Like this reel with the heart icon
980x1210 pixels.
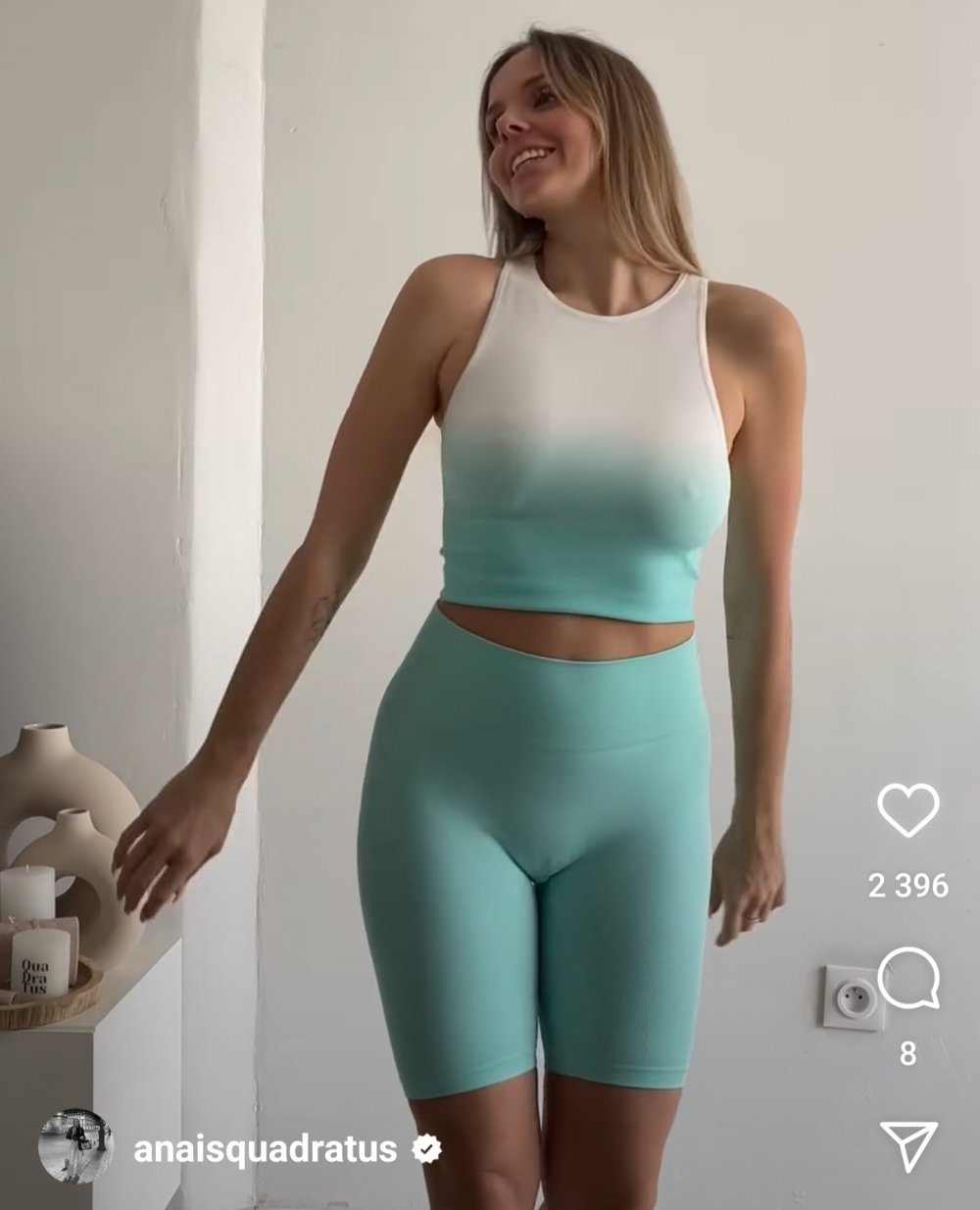(x=907, y=810)
